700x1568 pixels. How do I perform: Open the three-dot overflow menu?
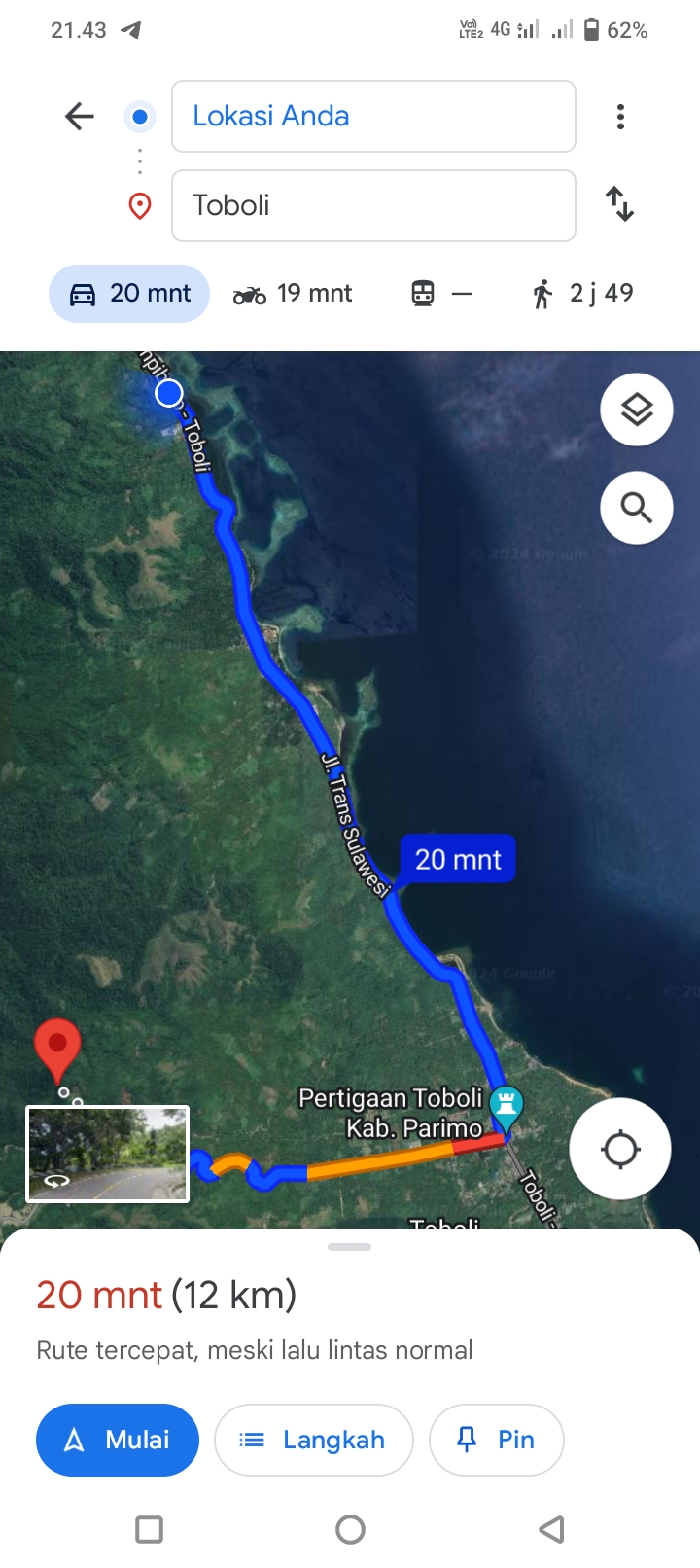620,117
